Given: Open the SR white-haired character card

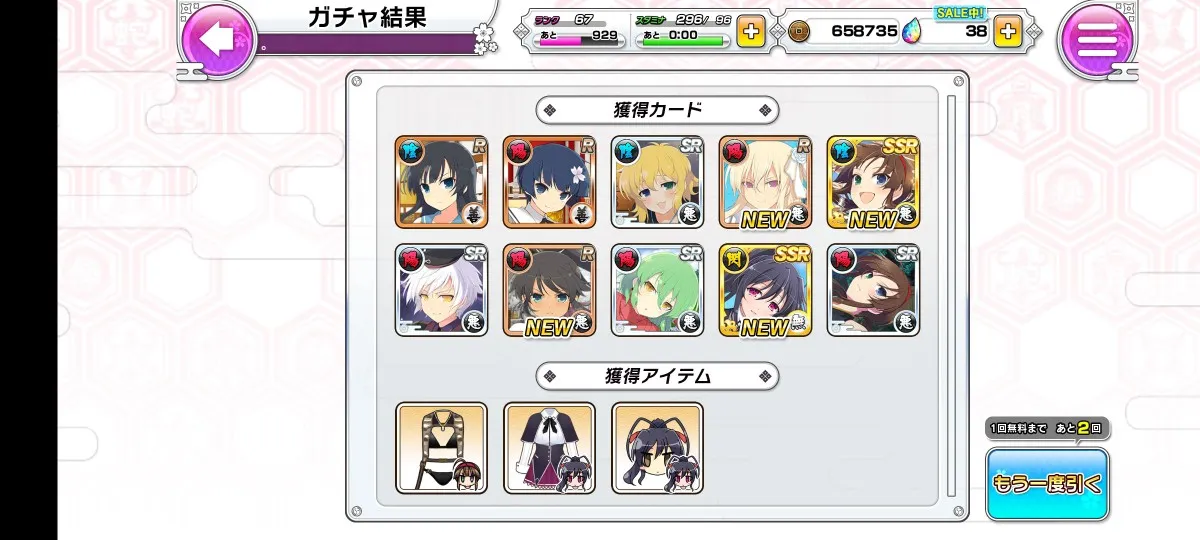Looking at the screenshot, I should click(x=441, y=290).
